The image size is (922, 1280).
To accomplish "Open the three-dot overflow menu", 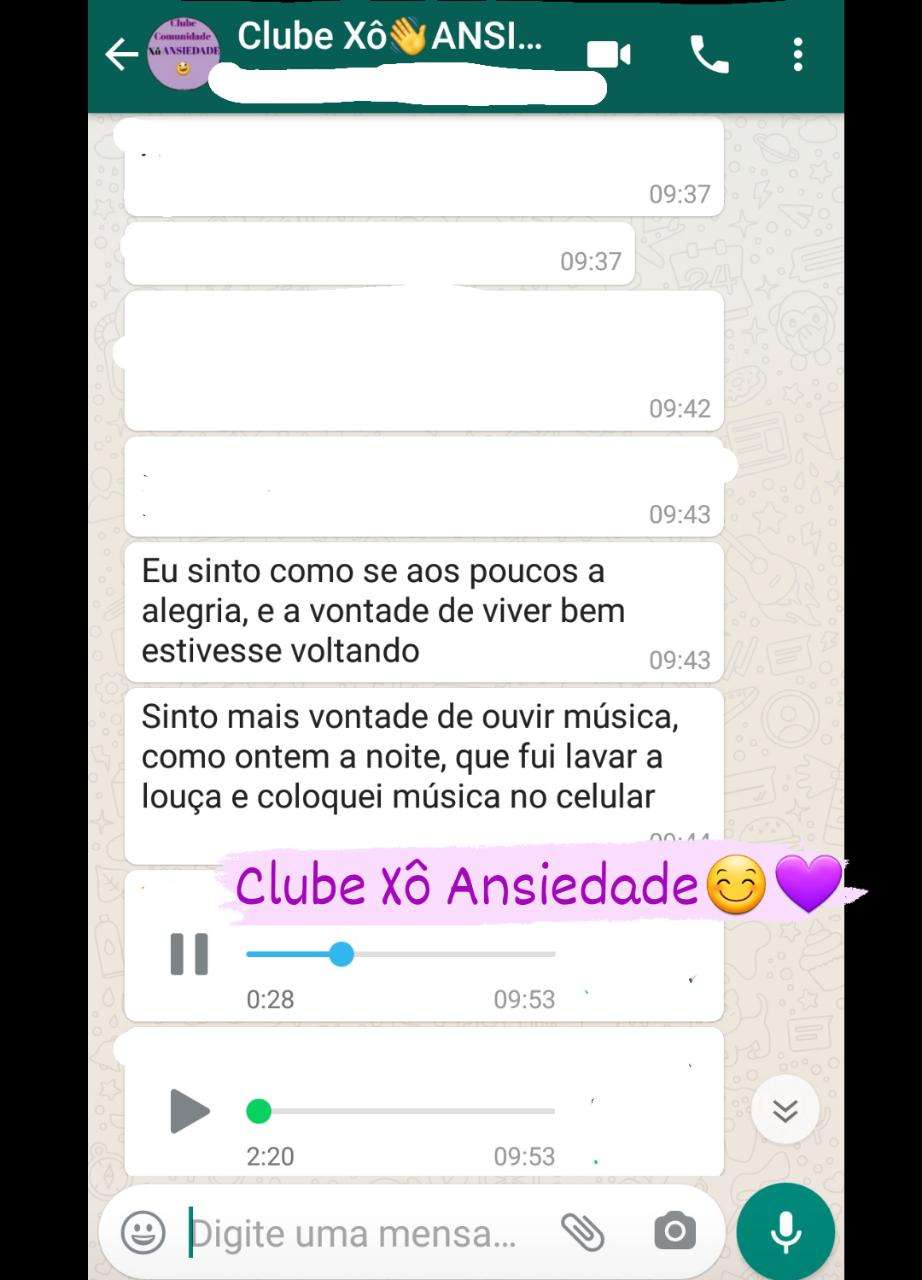I will click(x=797, y=55).
